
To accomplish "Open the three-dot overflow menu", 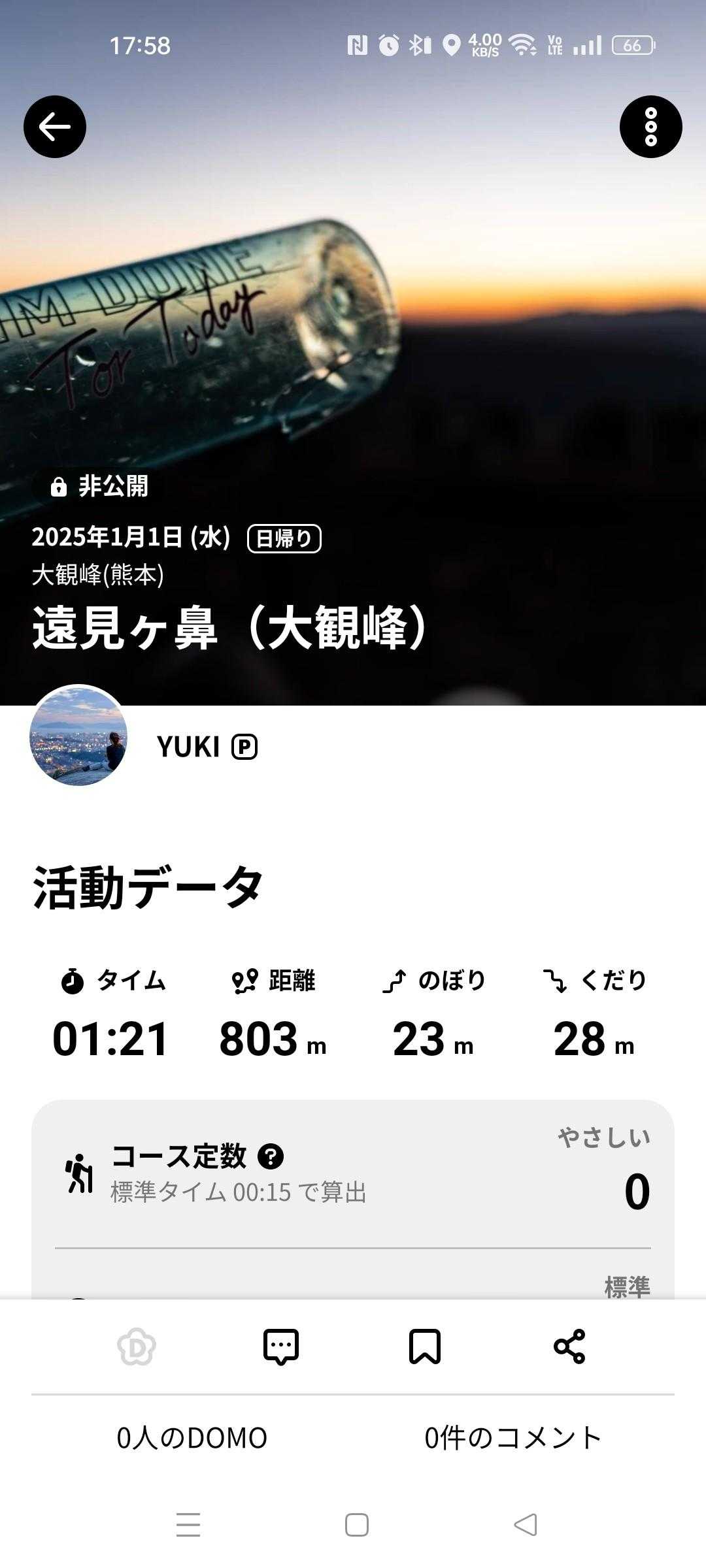I will coord(650,127).
